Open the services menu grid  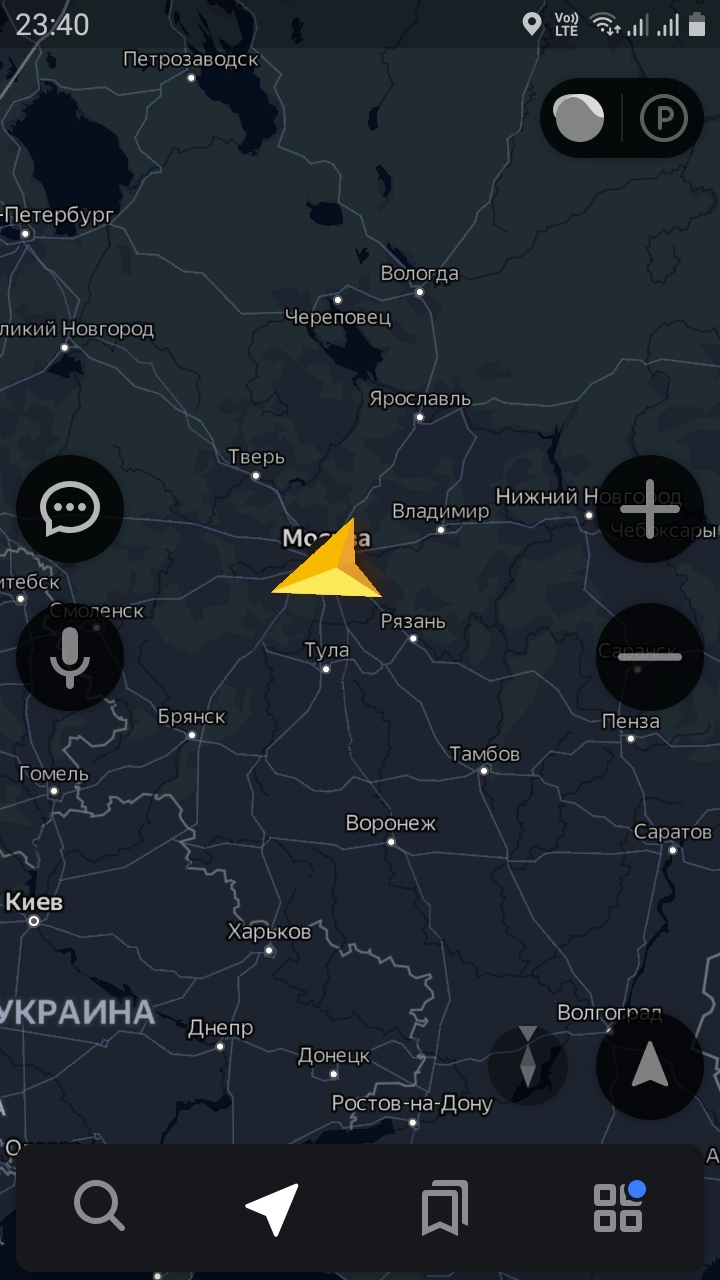coord(618,1207)
